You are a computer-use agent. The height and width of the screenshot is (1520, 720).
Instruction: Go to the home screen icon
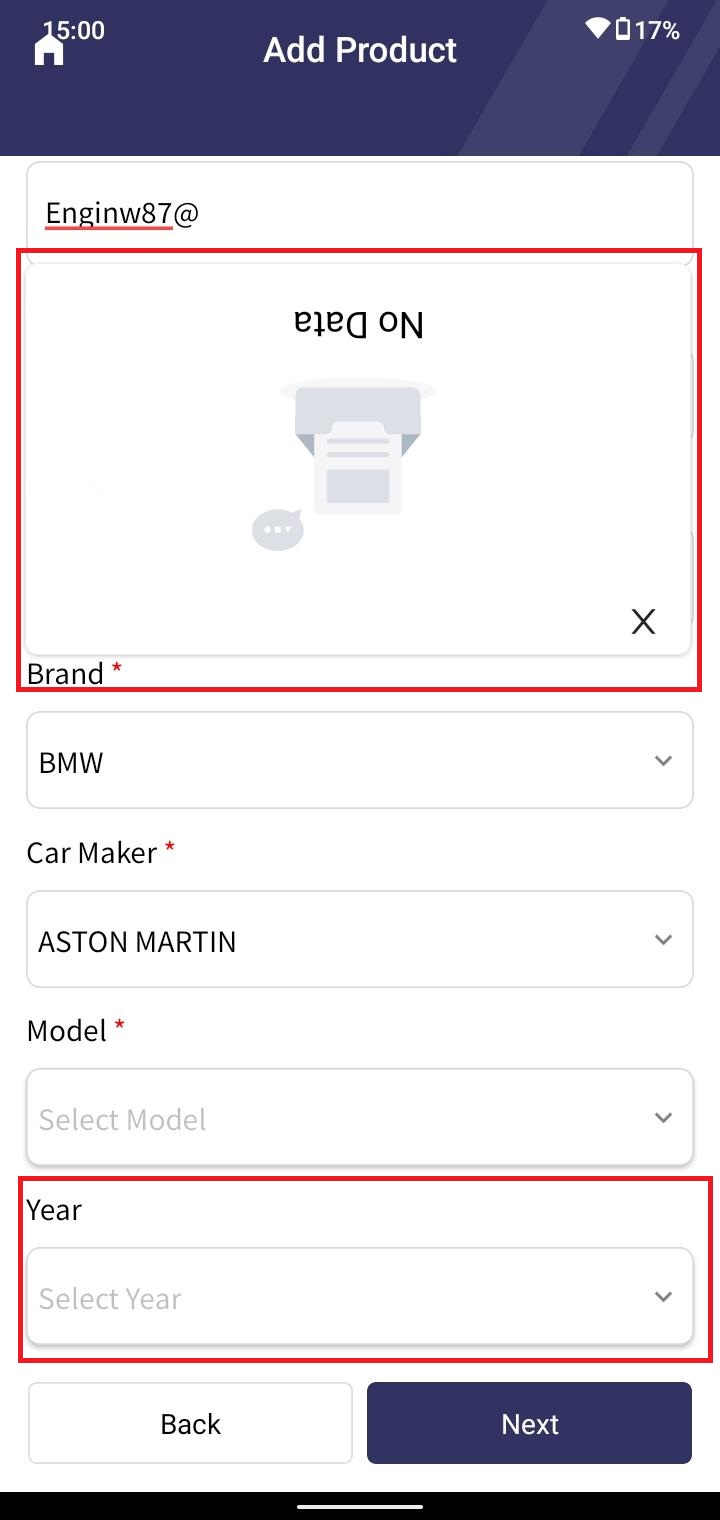click(x=49, y=49)
